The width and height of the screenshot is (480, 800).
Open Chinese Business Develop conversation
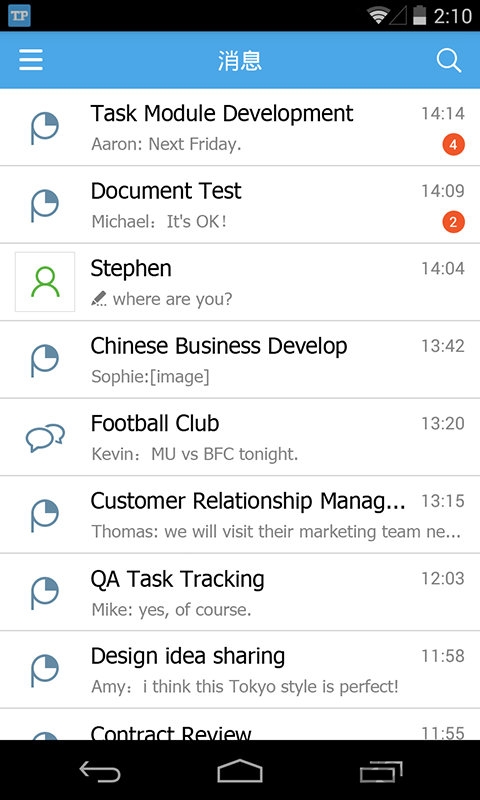click(240, 360)
